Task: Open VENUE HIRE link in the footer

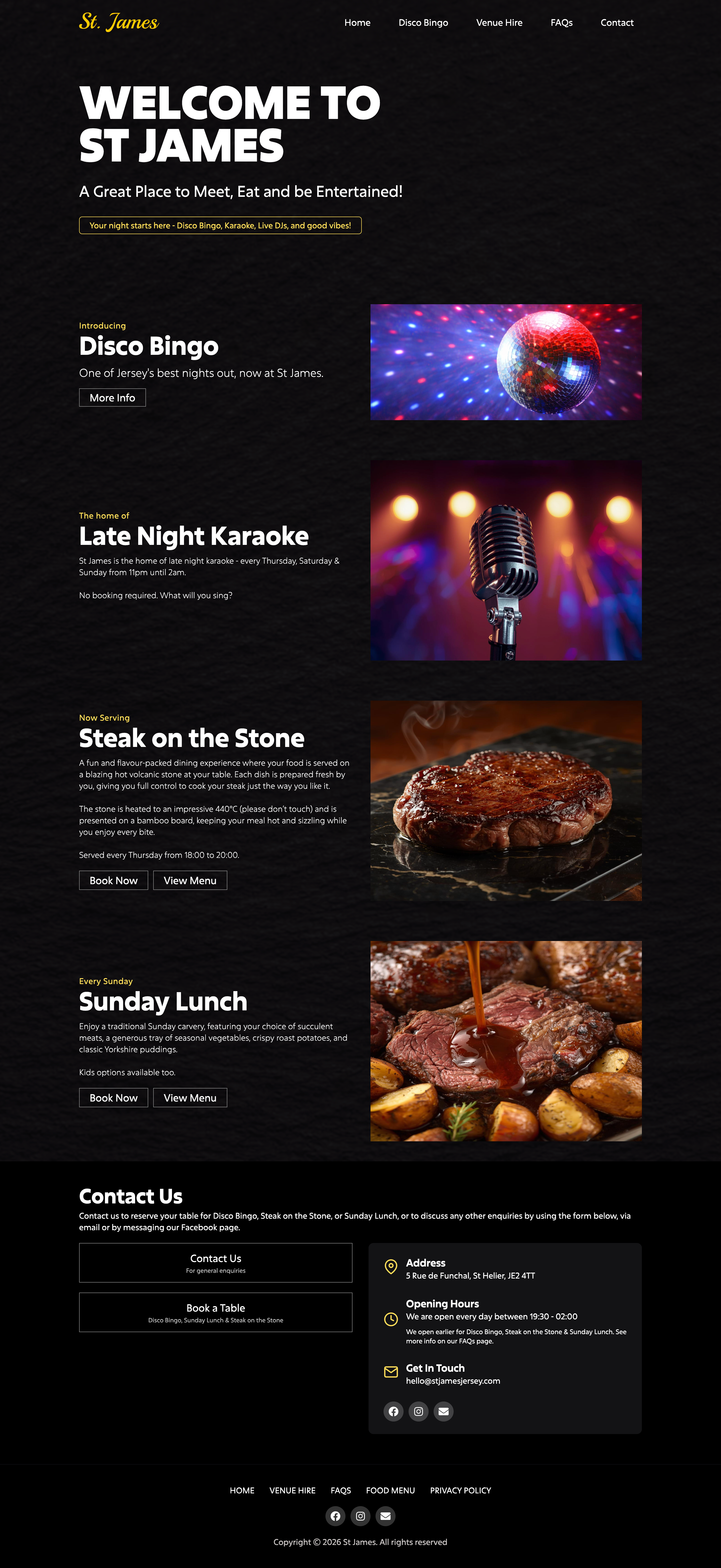Action: pyautogui.click(x=292, y=1490)
